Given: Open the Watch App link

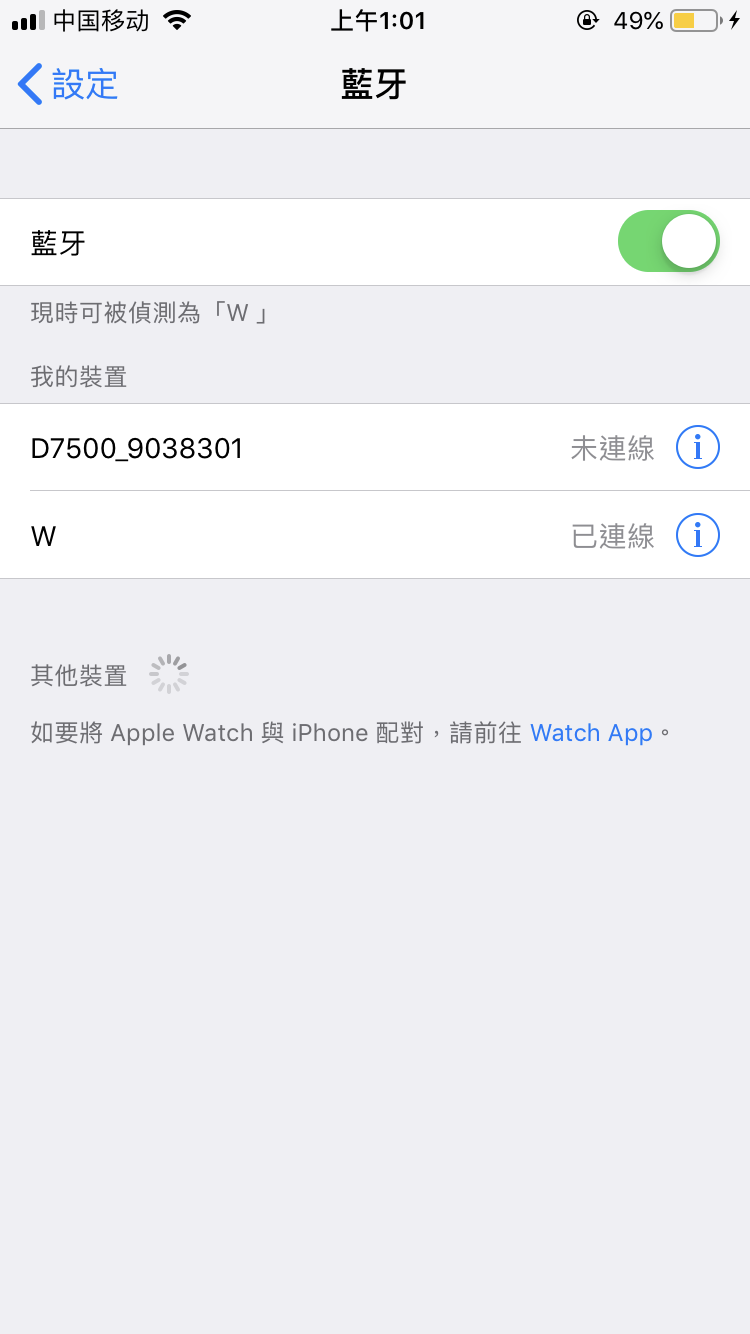Looking at the screenshot, I should (591, 733).
